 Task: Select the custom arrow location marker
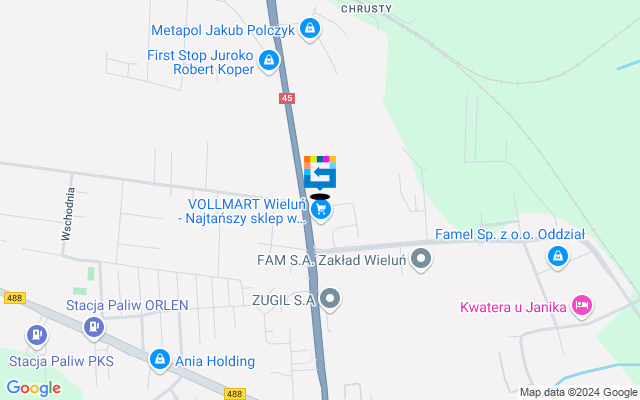[x=320, y=172]
